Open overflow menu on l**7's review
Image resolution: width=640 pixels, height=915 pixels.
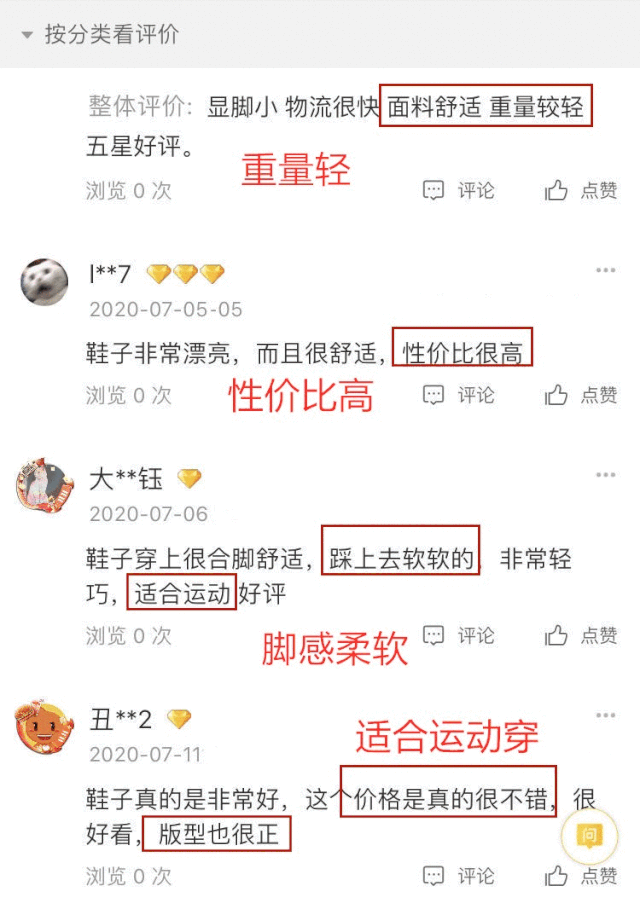pyautogui.click(x=606, y=271)
